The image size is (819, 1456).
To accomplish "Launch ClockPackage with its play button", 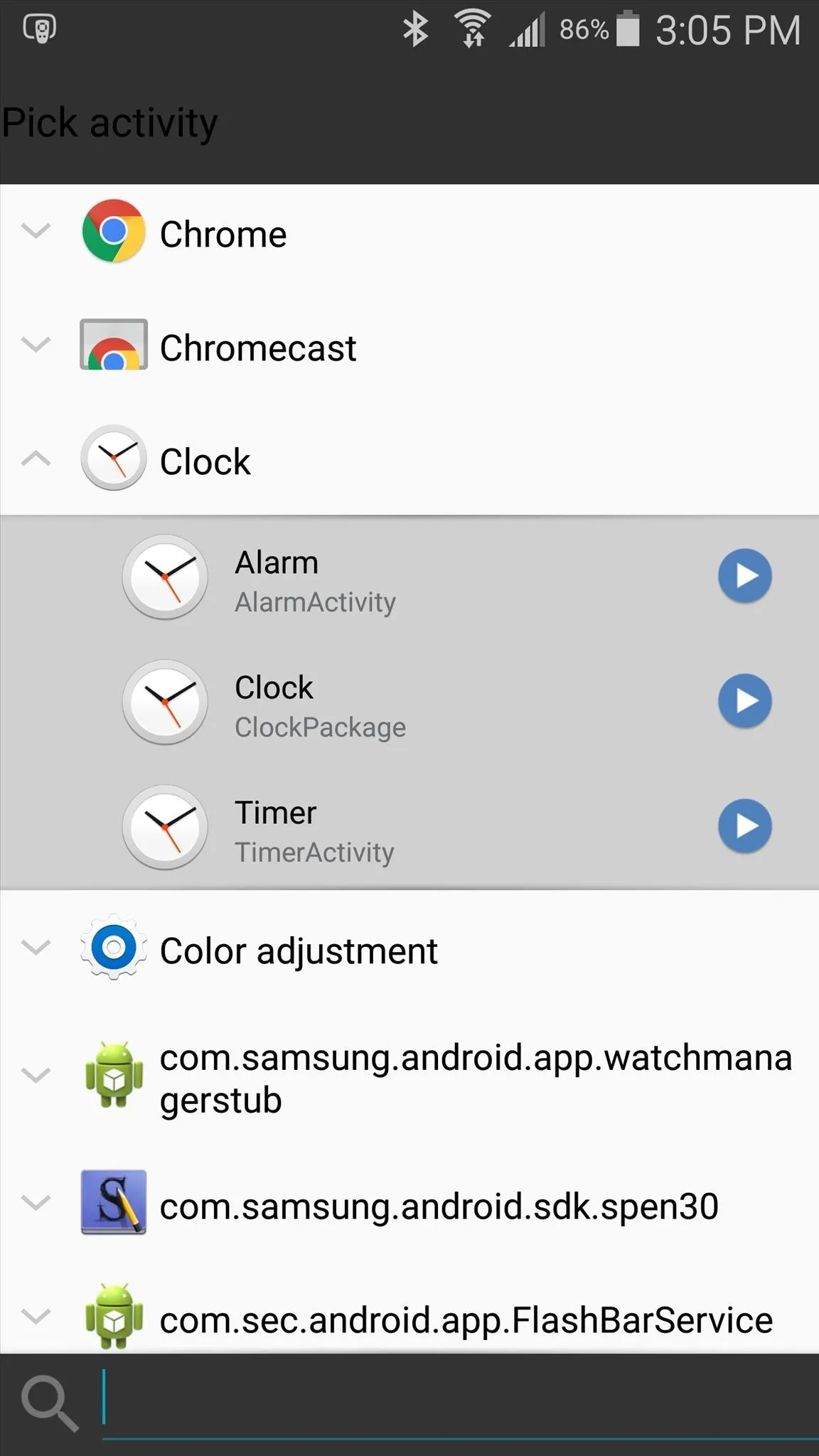I will tap(744, 701).
